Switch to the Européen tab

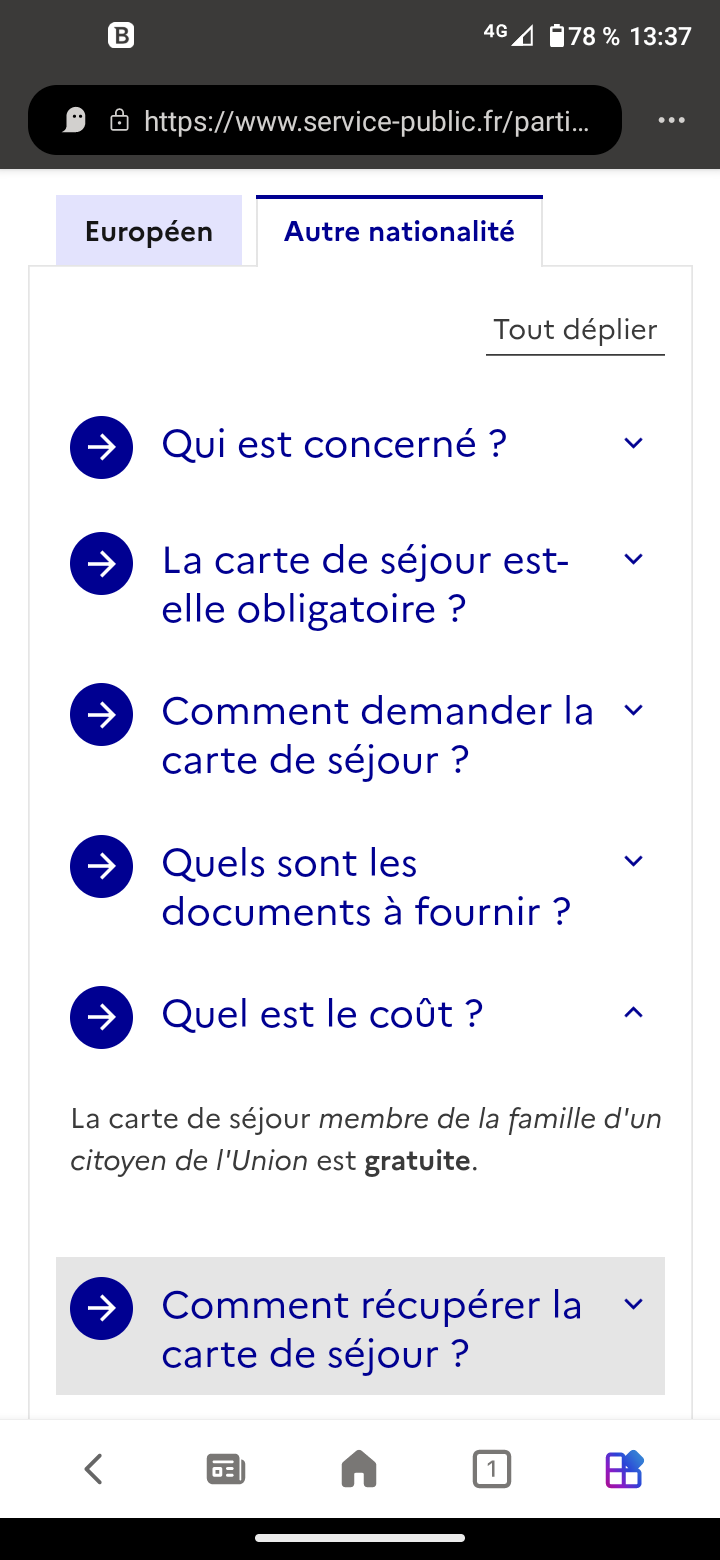coord(149,231)
